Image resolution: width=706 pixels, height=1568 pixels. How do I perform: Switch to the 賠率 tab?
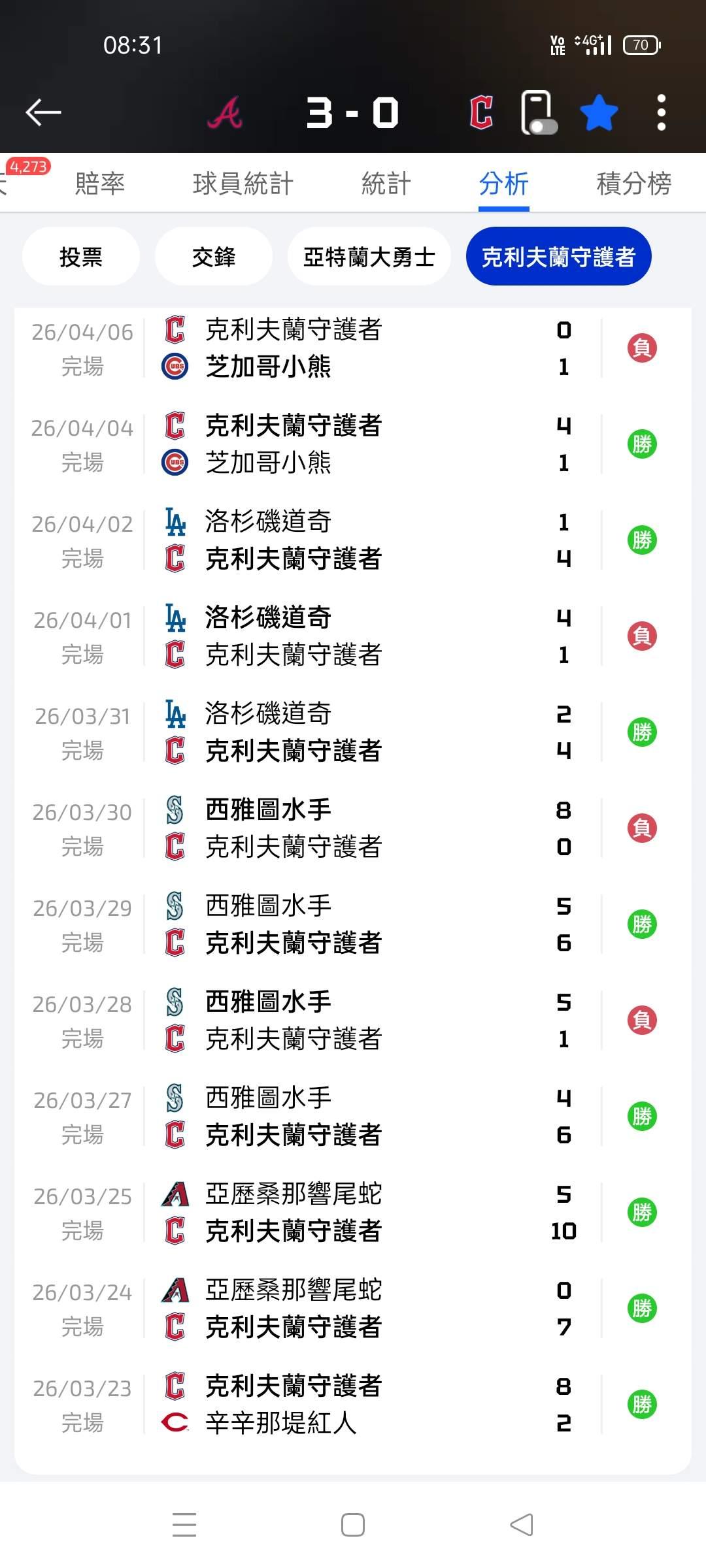[x=99, y=184]
